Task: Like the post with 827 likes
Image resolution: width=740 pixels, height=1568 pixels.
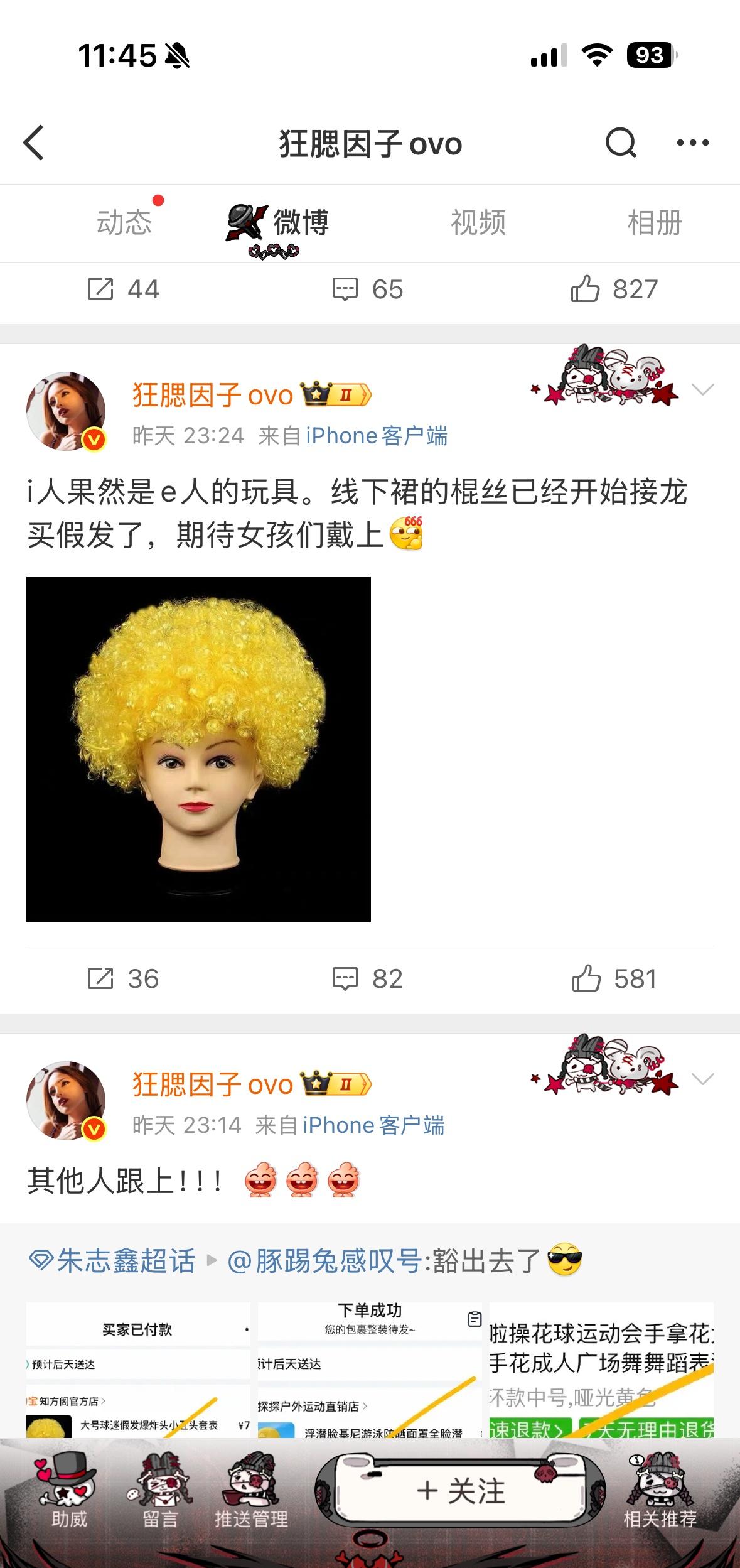Action: pyautogui.click(x=614, y=289)
